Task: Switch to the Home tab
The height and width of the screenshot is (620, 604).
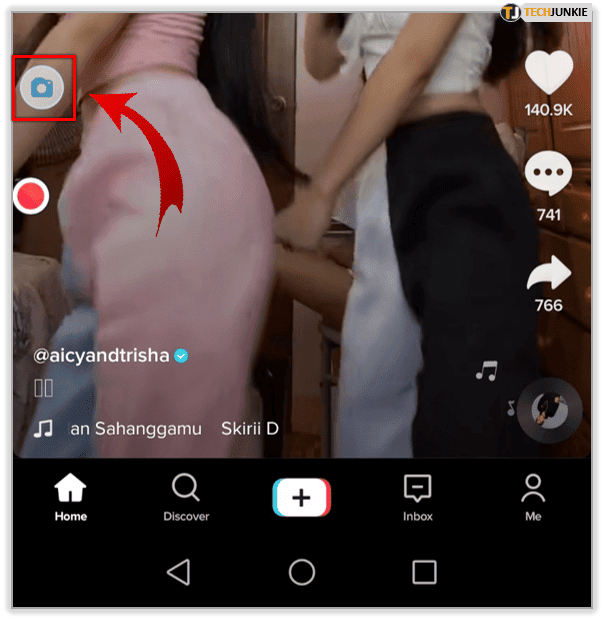Action: click(x=71, y=498)
